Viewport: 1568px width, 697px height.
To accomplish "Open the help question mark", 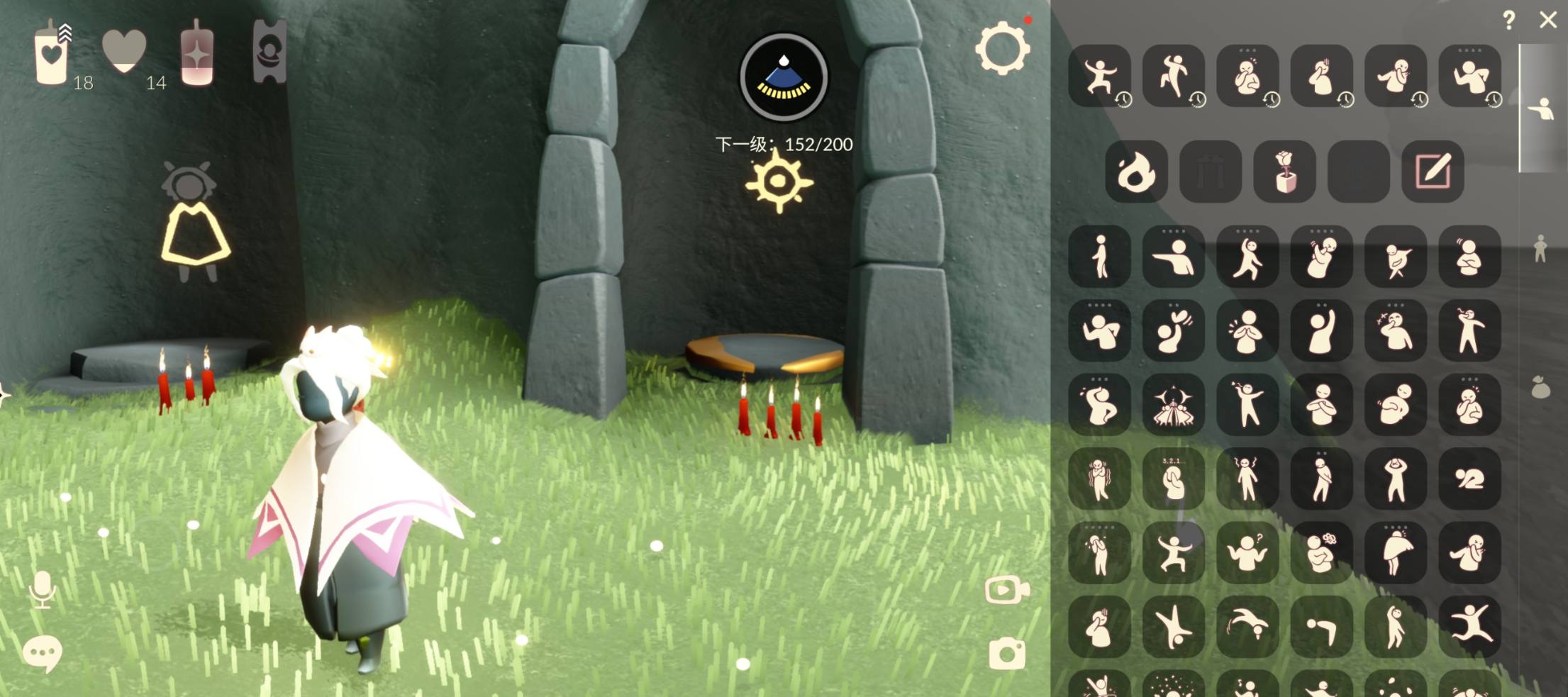I will click(1508, 20).
